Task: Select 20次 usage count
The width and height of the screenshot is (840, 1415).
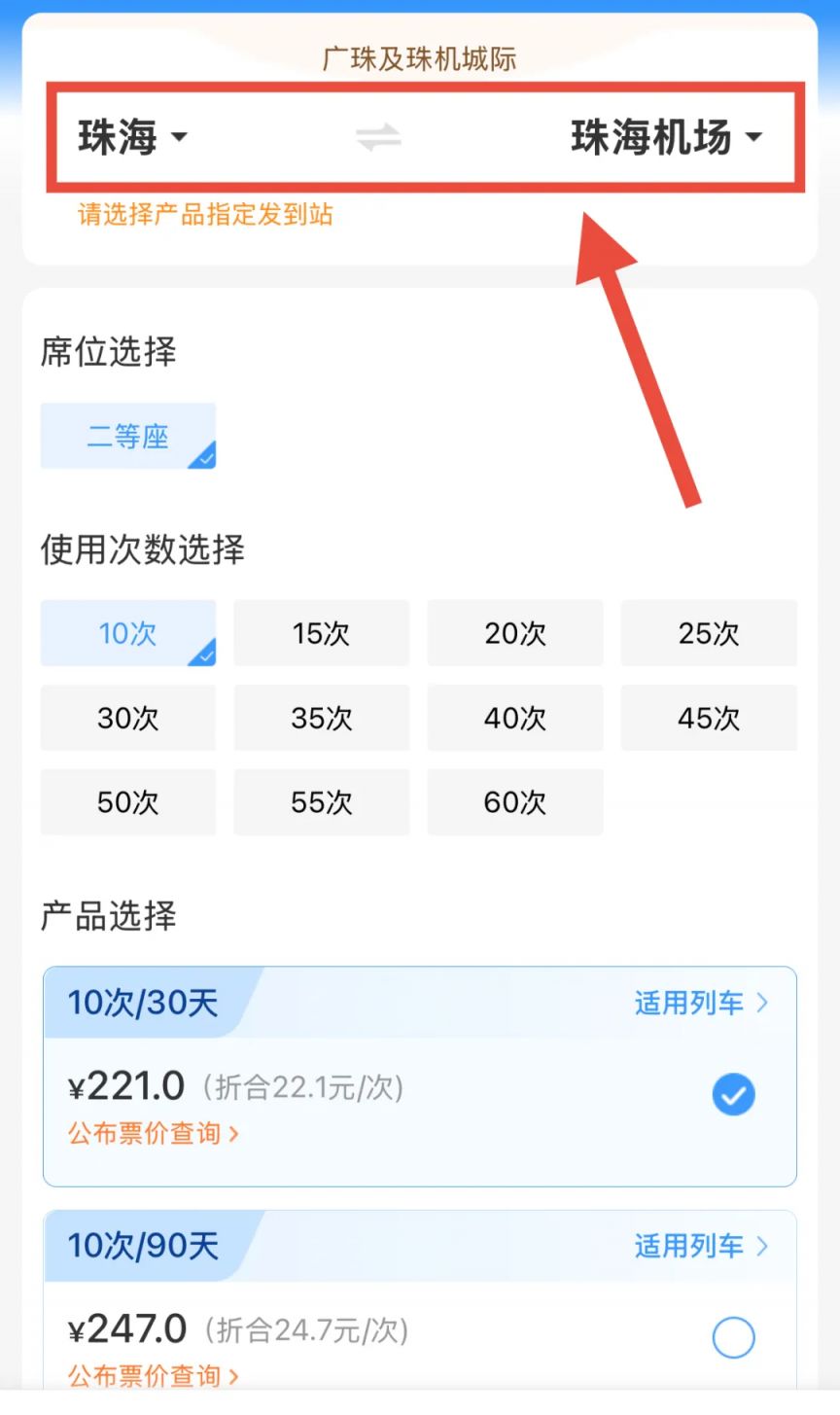Action: 515,633
